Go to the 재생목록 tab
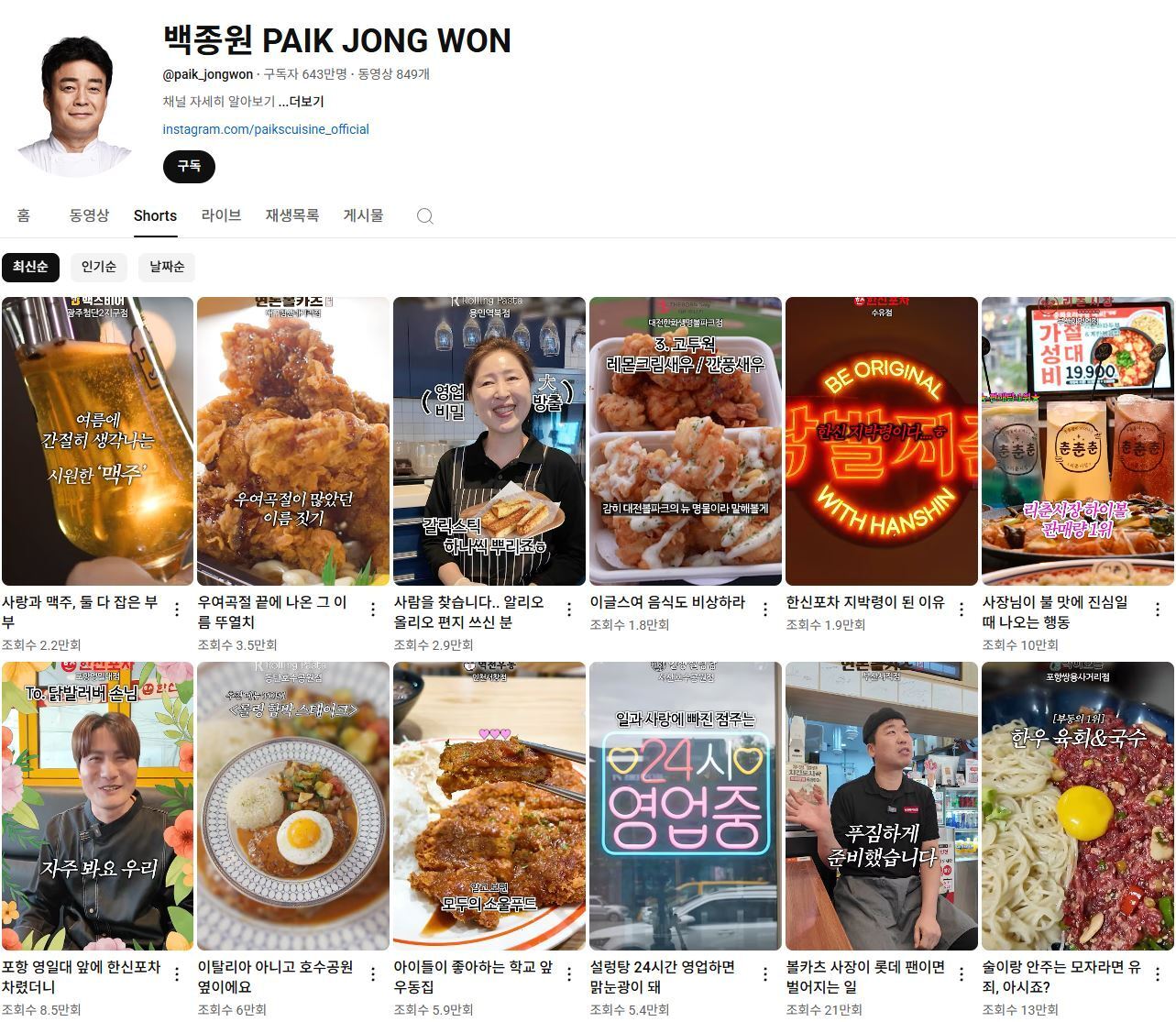Viewport: 1176px width, 1022px height. click(291, 215)
